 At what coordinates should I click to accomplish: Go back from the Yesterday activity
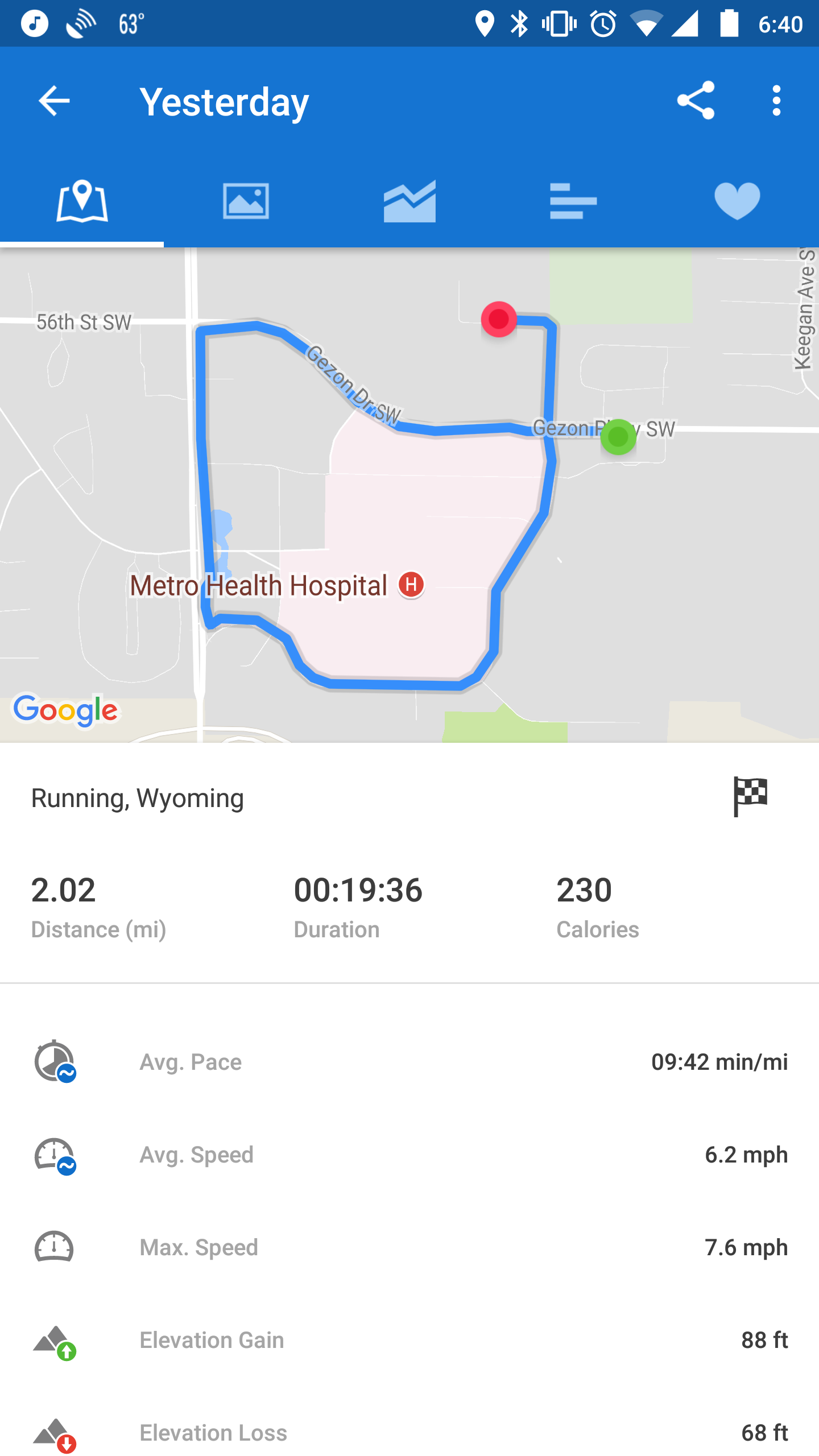coord(54,101)
